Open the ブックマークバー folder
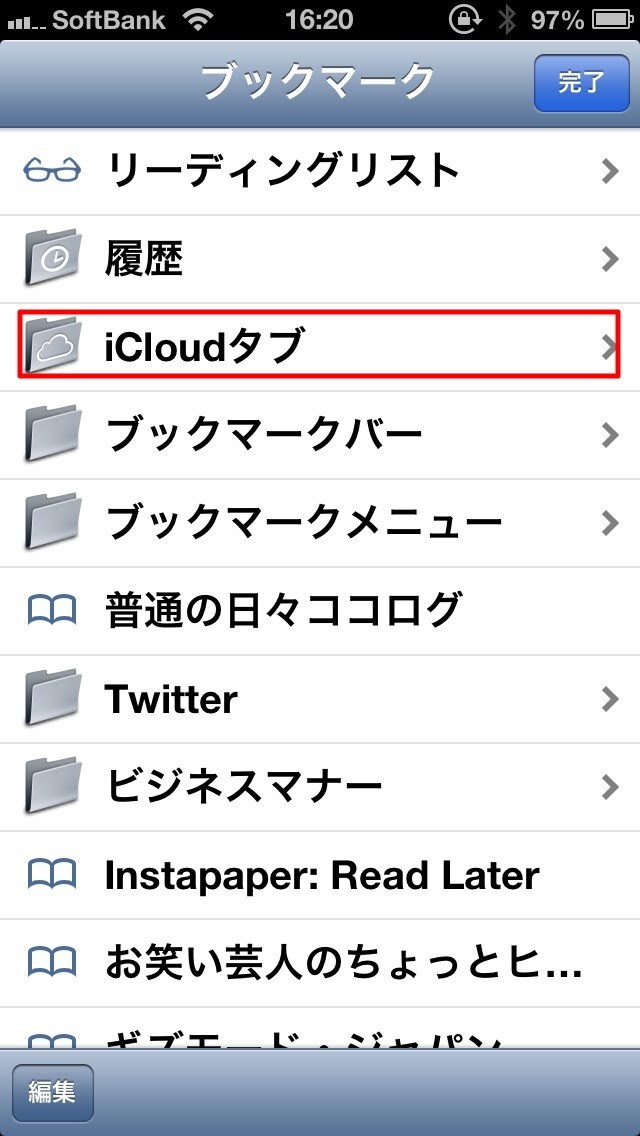 pos(320,435)
